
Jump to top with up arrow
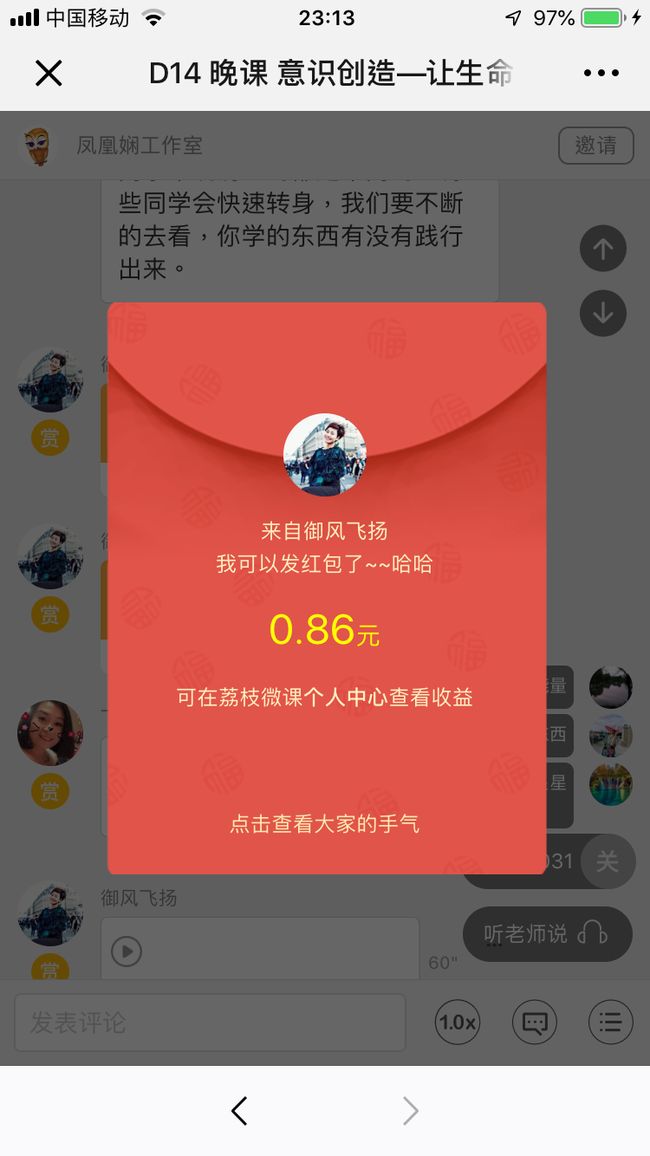click(603, 248)
